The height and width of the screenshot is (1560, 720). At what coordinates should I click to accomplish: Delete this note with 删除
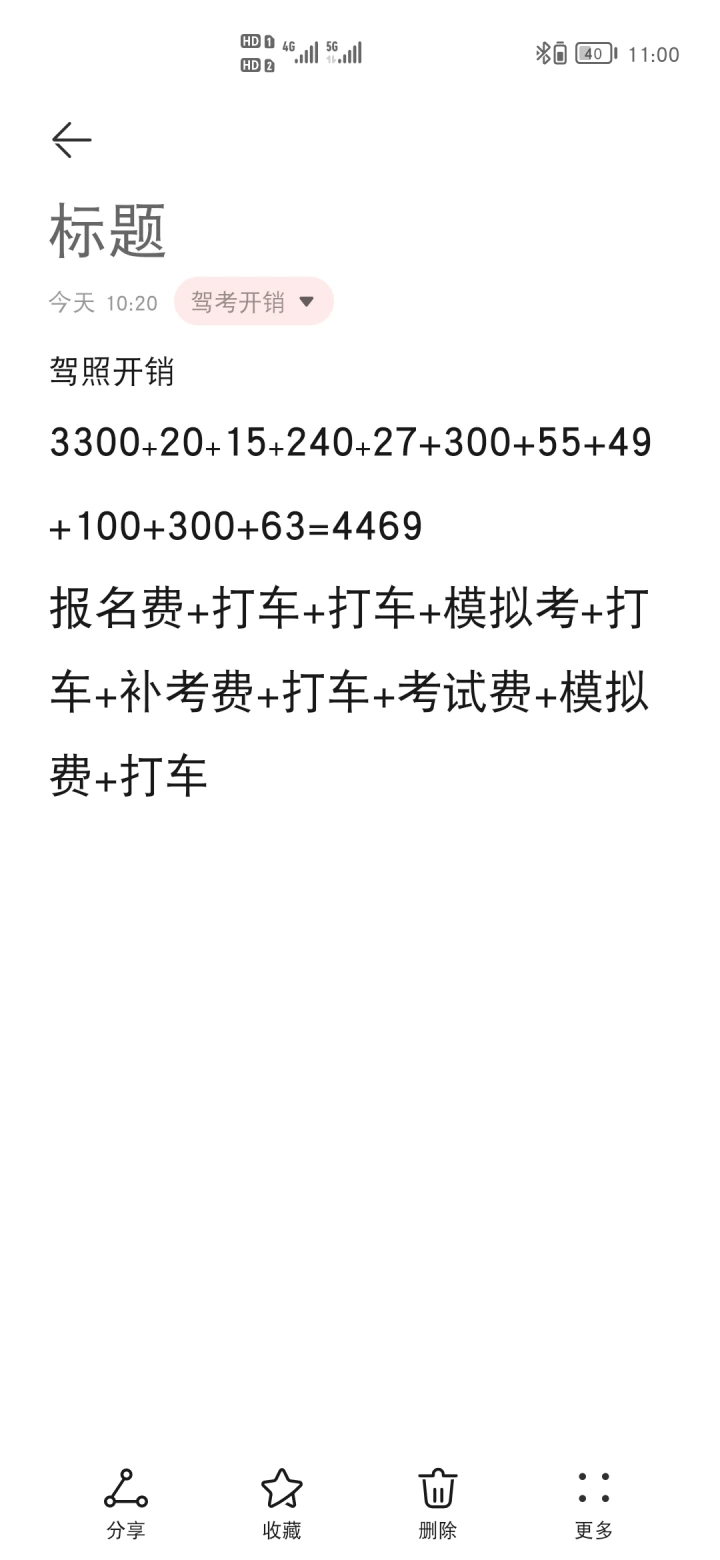click(438, 1504)
